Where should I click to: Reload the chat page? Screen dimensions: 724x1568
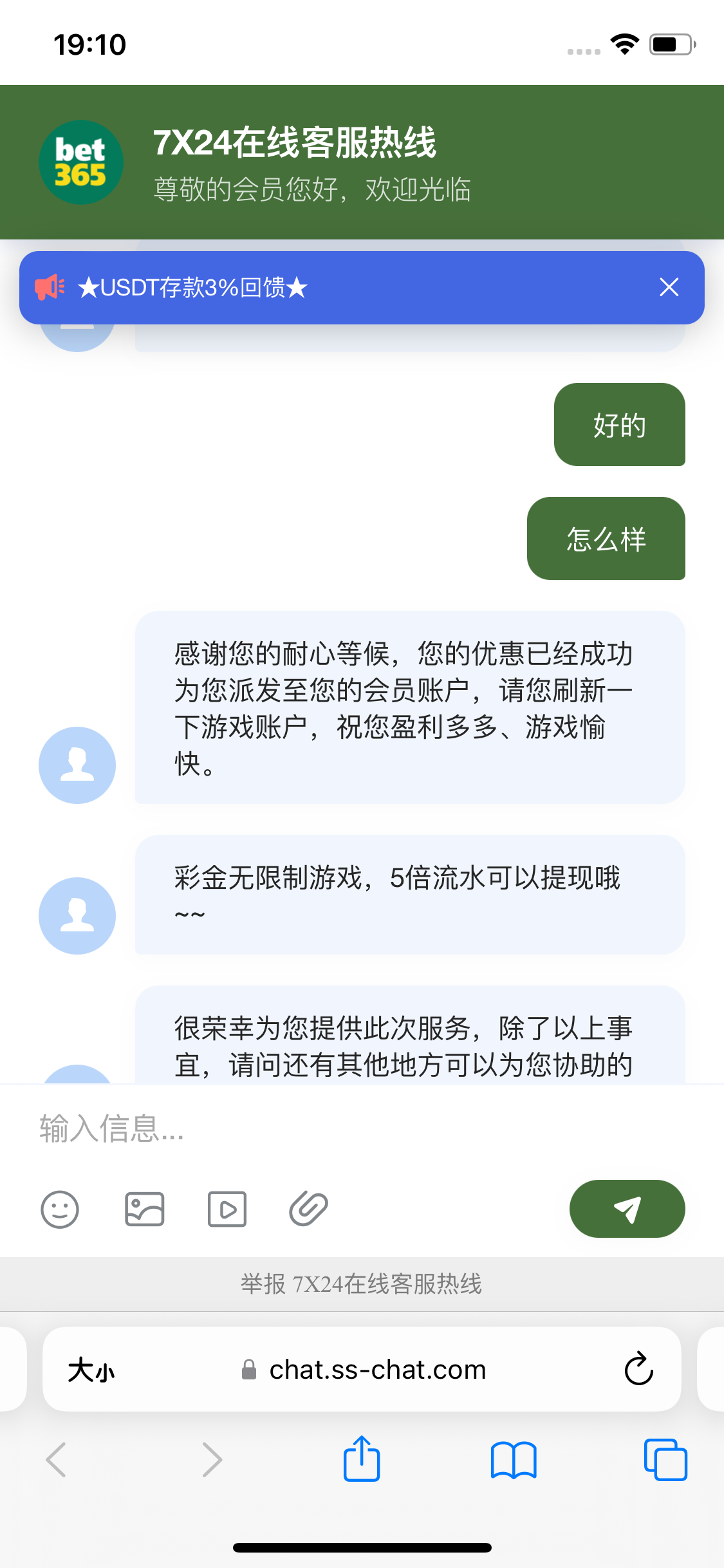[x=638, y=1369]
